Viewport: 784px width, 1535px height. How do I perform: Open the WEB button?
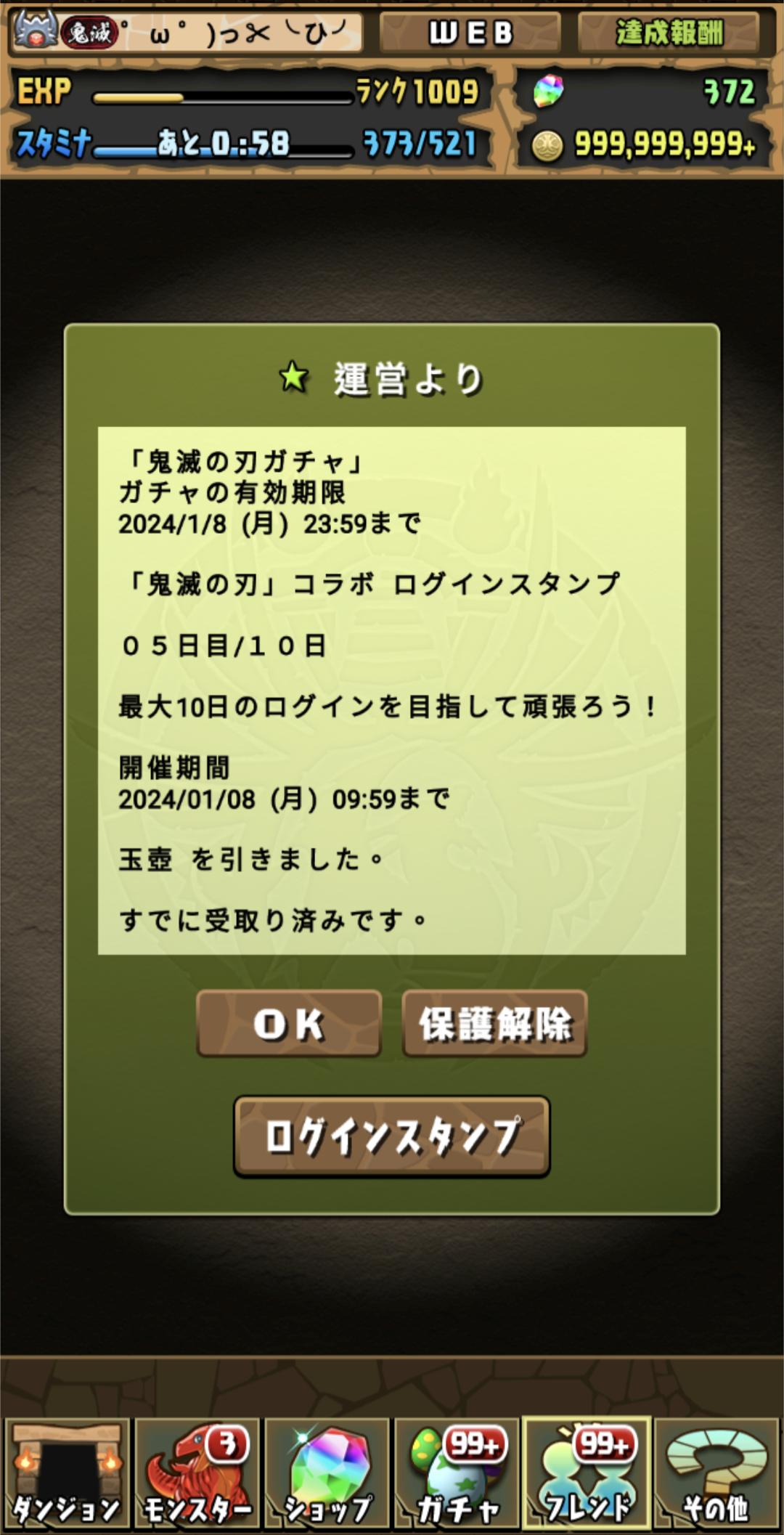(x=470, y=33)
